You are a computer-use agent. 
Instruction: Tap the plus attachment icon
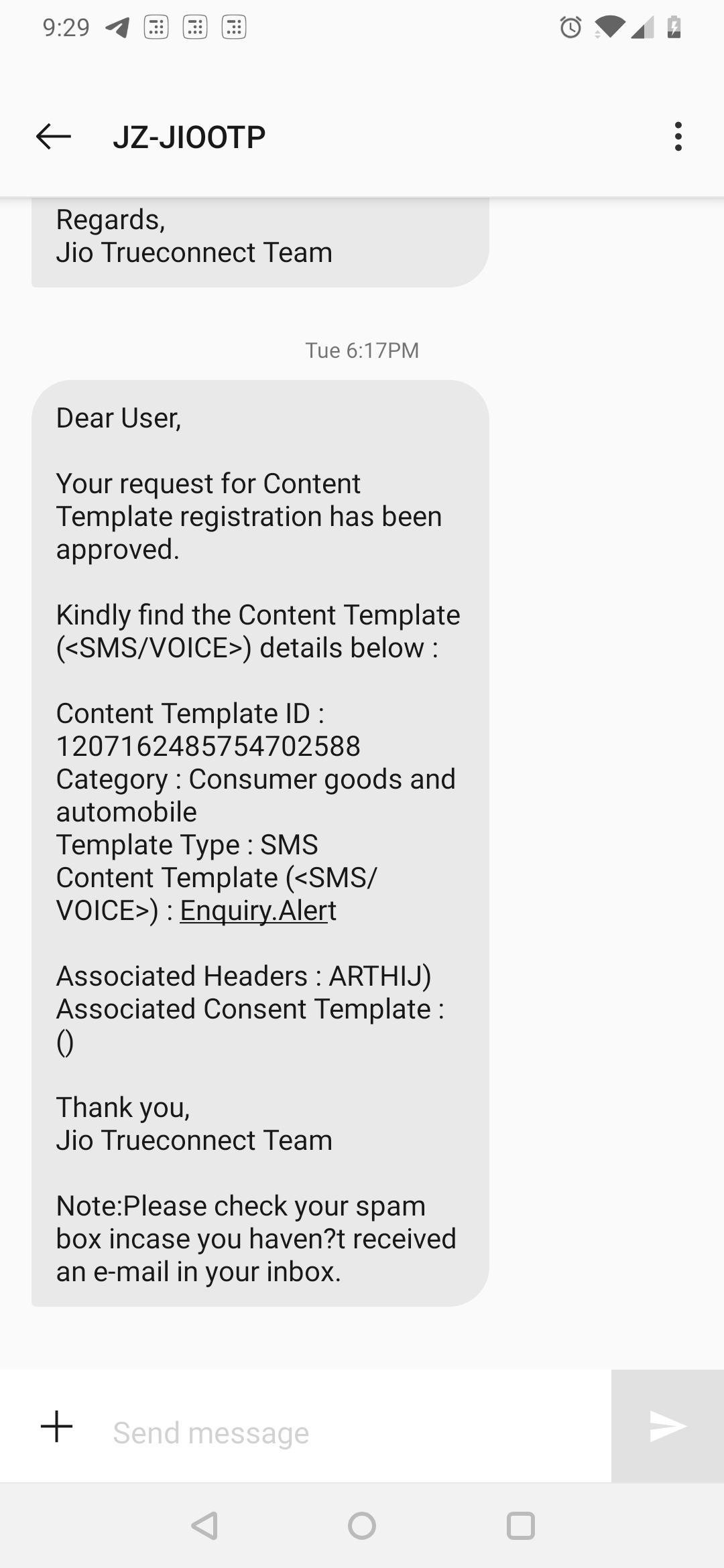[x=57, y=1426]
